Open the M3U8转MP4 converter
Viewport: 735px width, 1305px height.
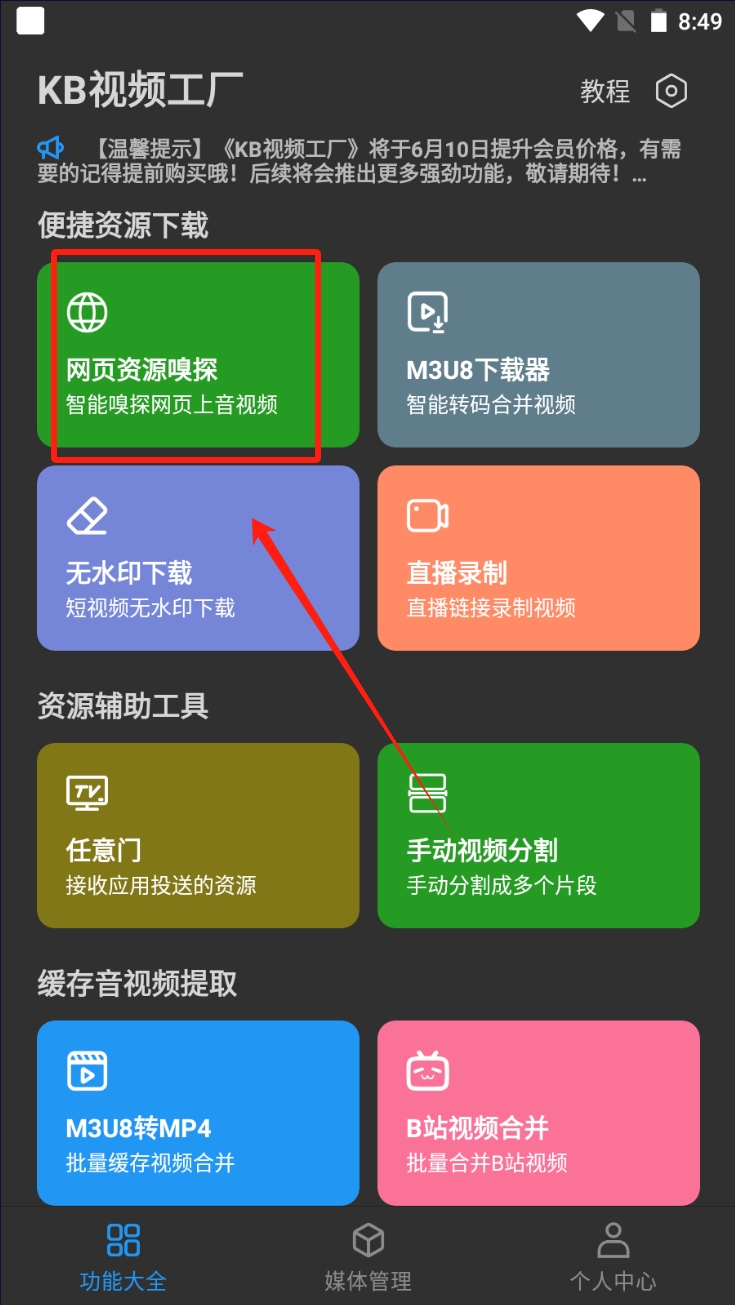click(x=198, y=1113)
